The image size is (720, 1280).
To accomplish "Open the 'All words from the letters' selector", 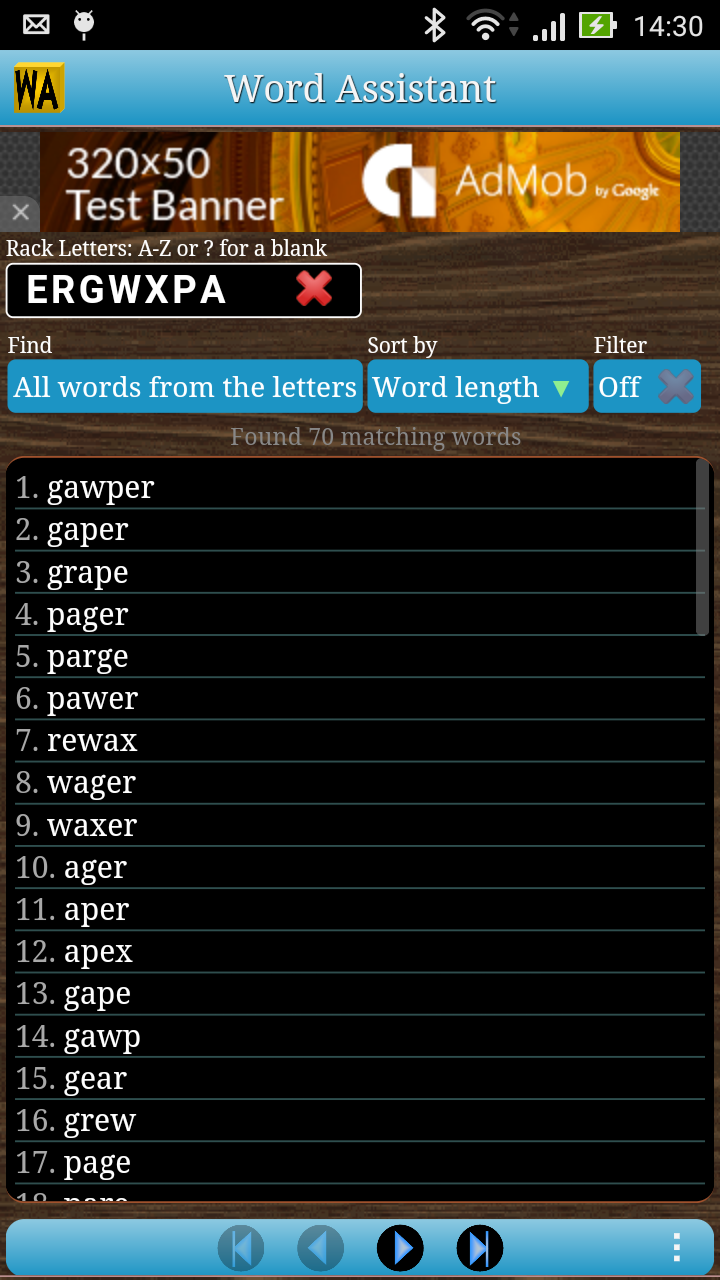I will (x=184, y=386).
